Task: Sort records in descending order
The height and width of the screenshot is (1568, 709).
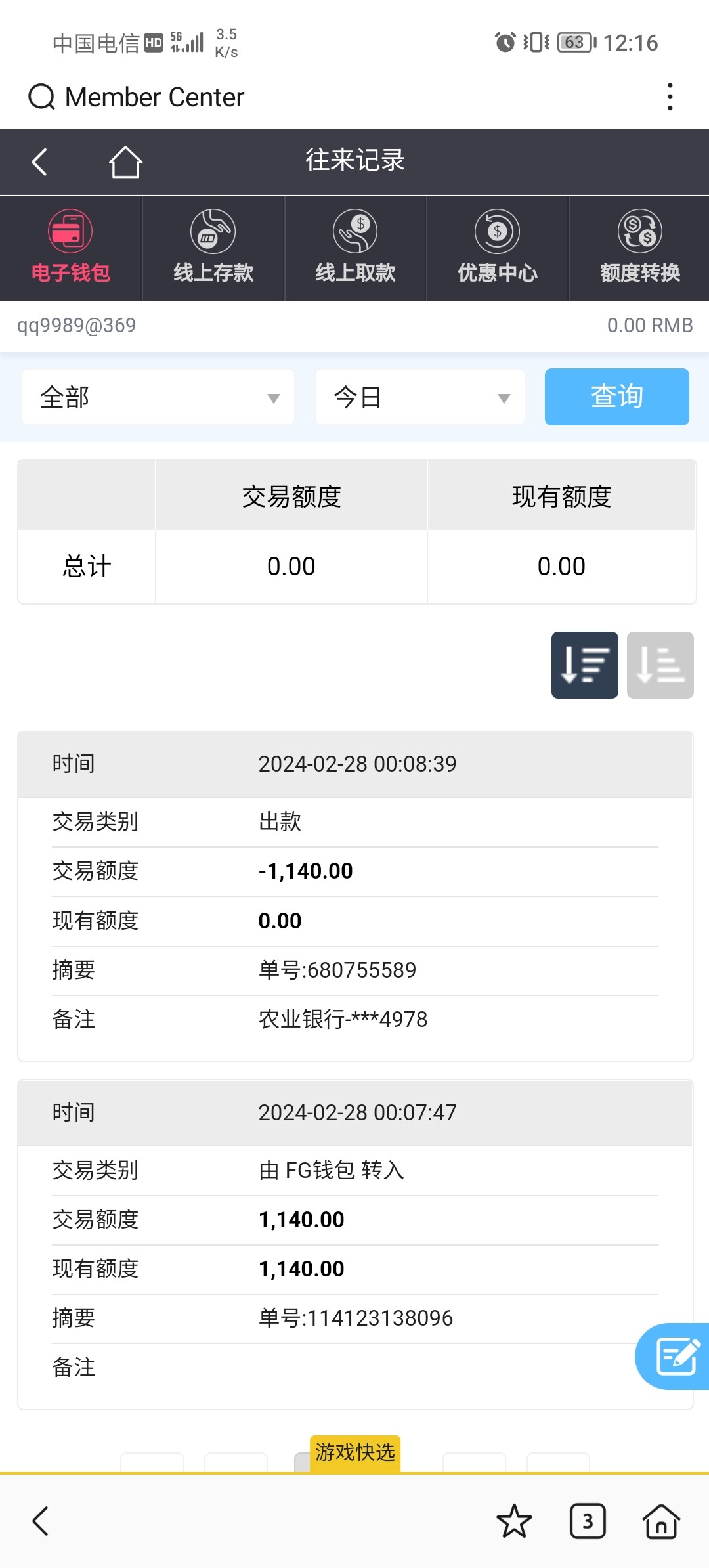Action: (584, 664)
